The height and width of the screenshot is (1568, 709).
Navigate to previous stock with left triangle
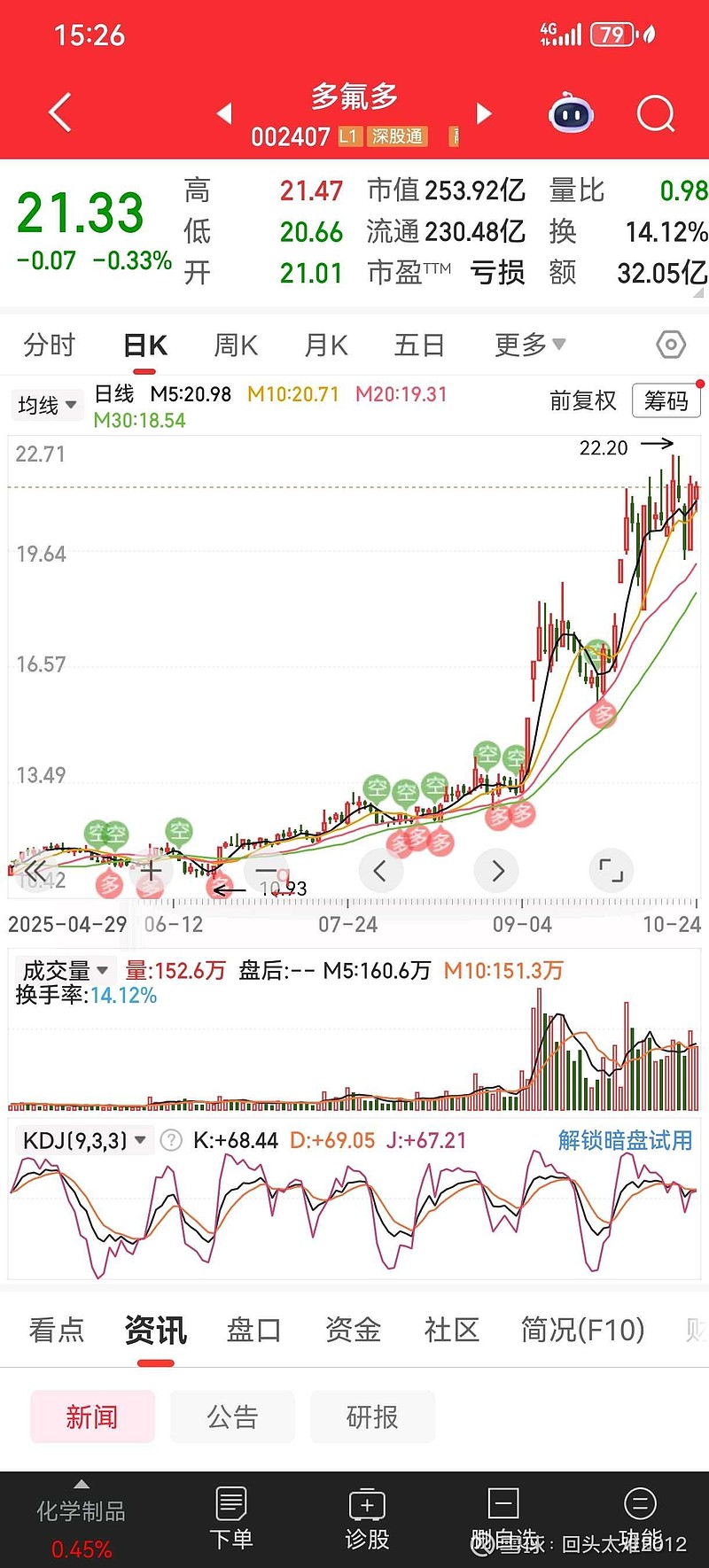(x=222, y=113)
